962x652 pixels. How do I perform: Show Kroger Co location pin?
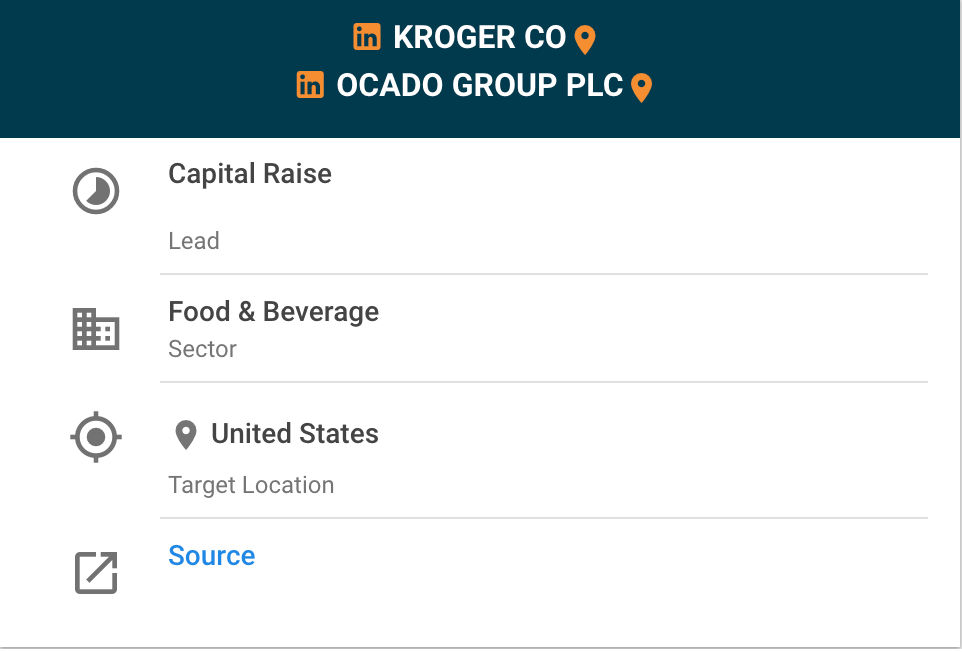(x=585, y=40)
